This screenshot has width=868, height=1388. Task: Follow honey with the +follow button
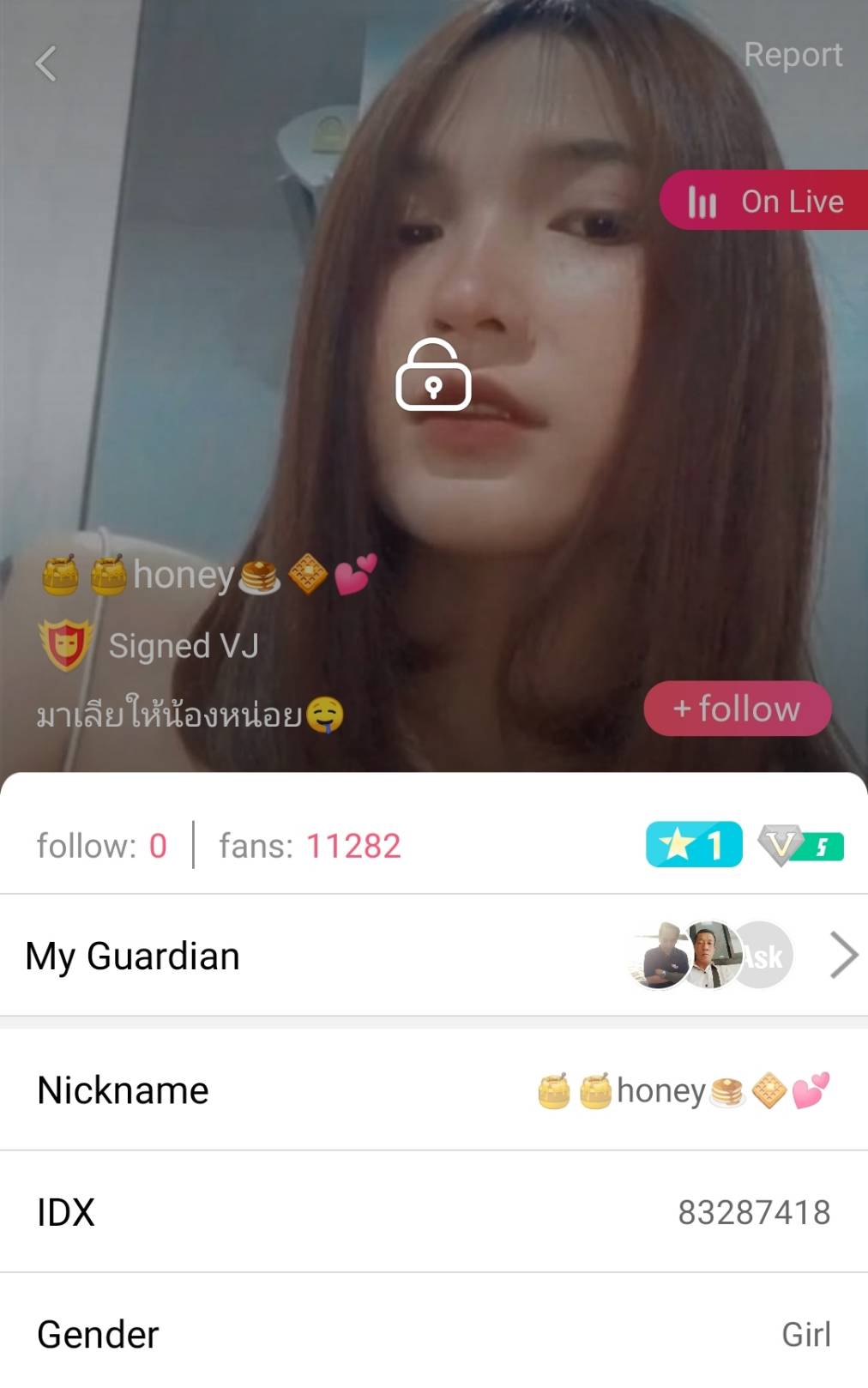point(737,709)
